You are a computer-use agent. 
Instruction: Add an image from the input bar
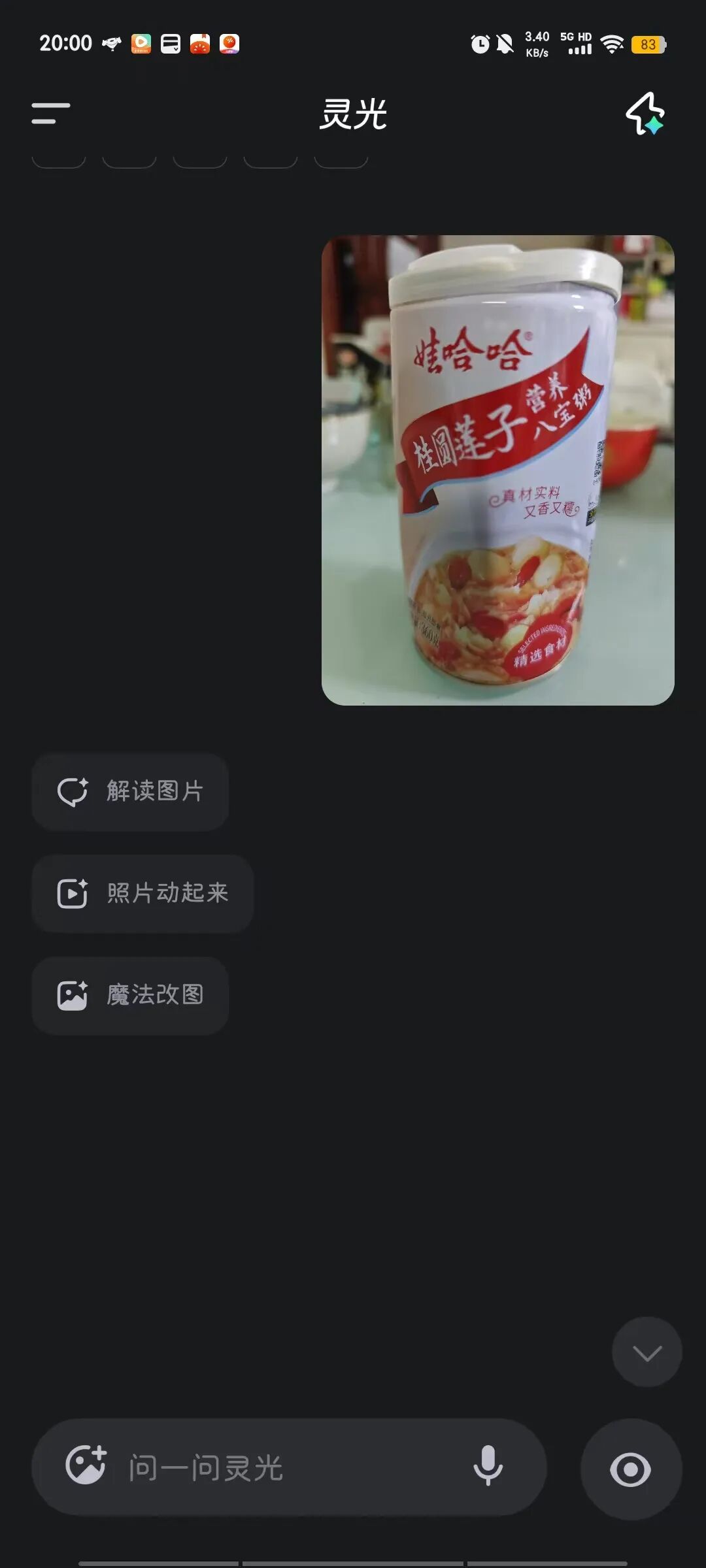pos(86,1465)
